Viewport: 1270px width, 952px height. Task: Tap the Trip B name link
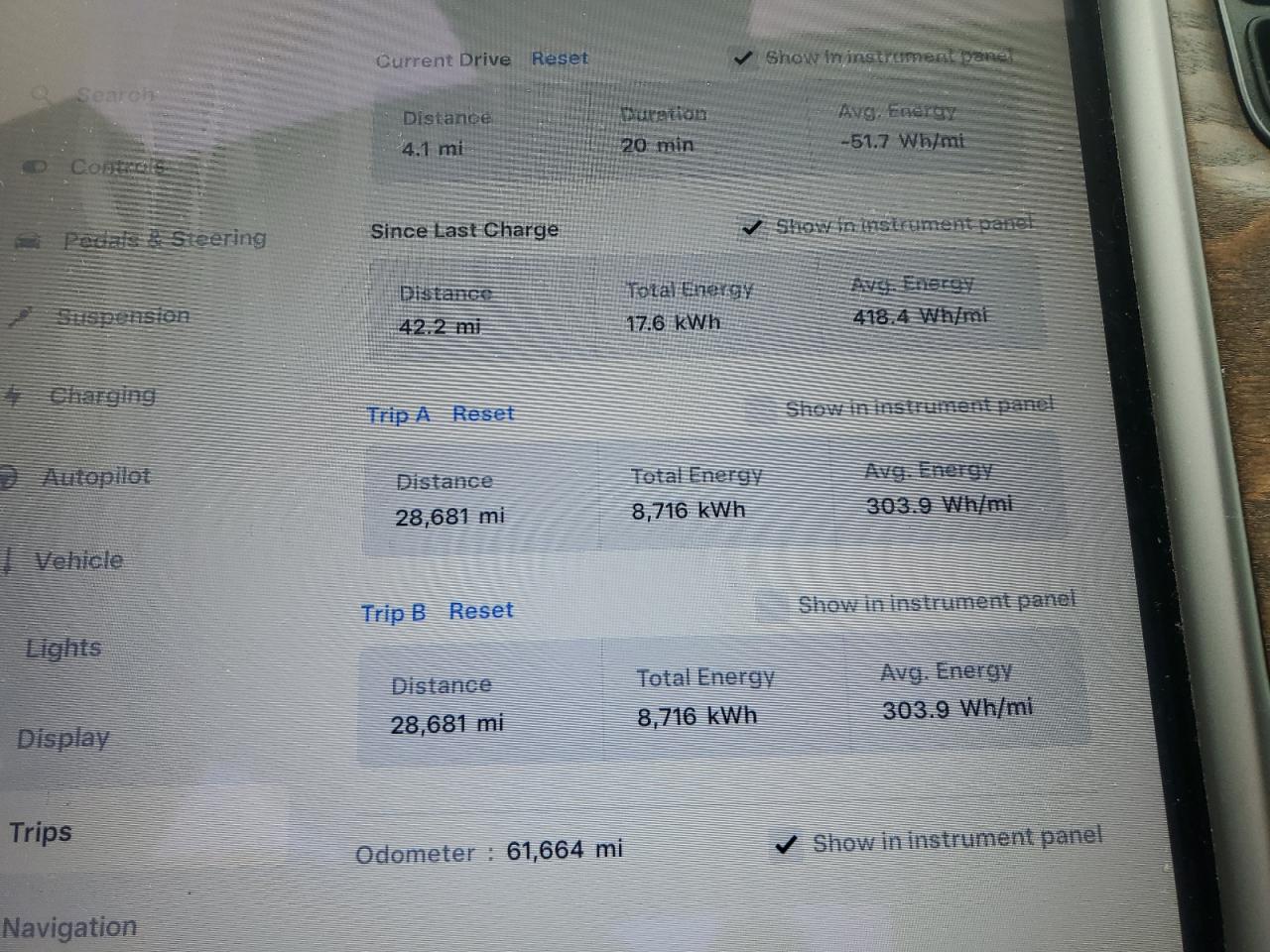coord(393,613)
